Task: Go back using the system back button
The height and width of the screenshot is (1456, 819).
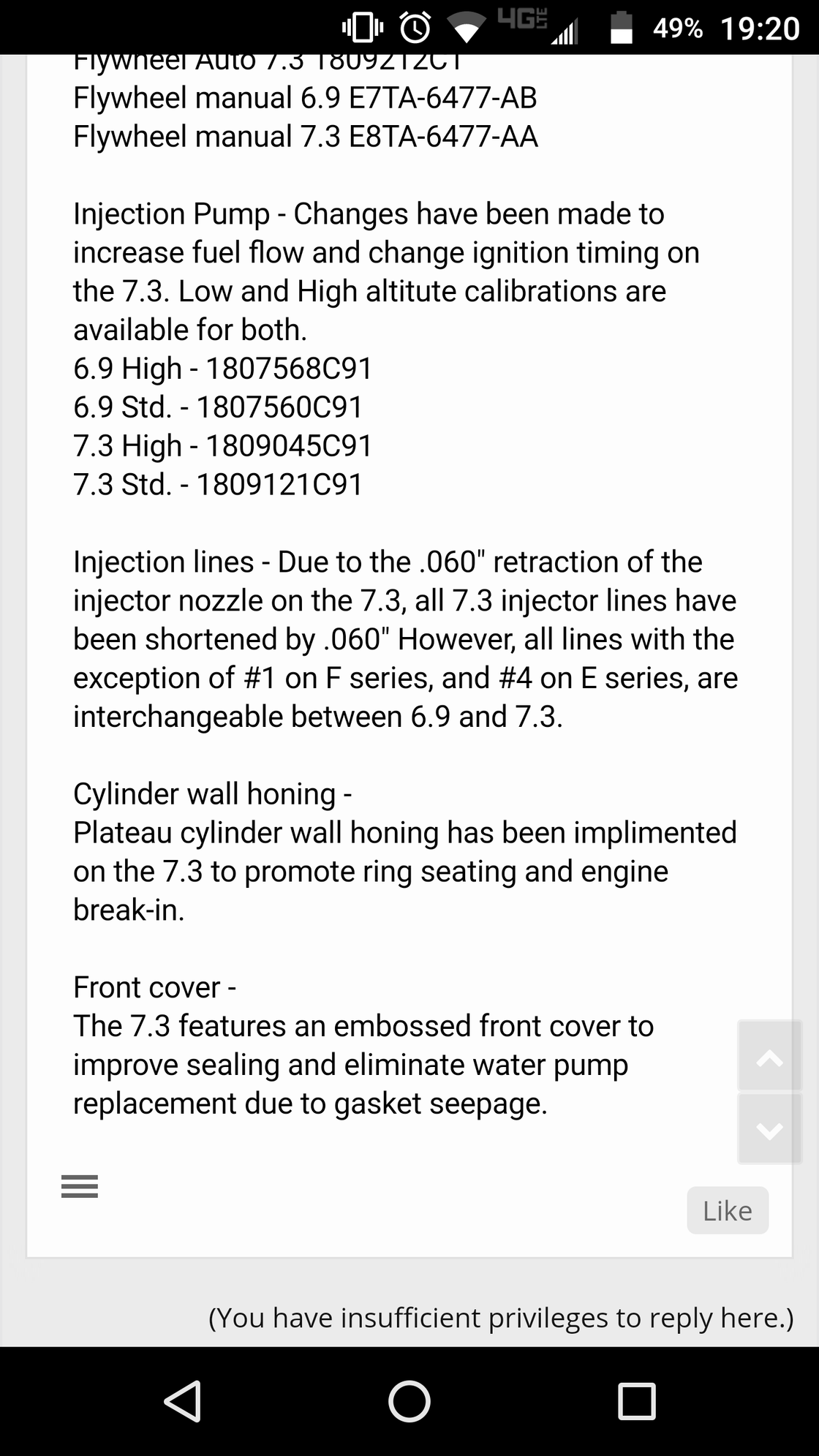Action: click(183, 1400)
